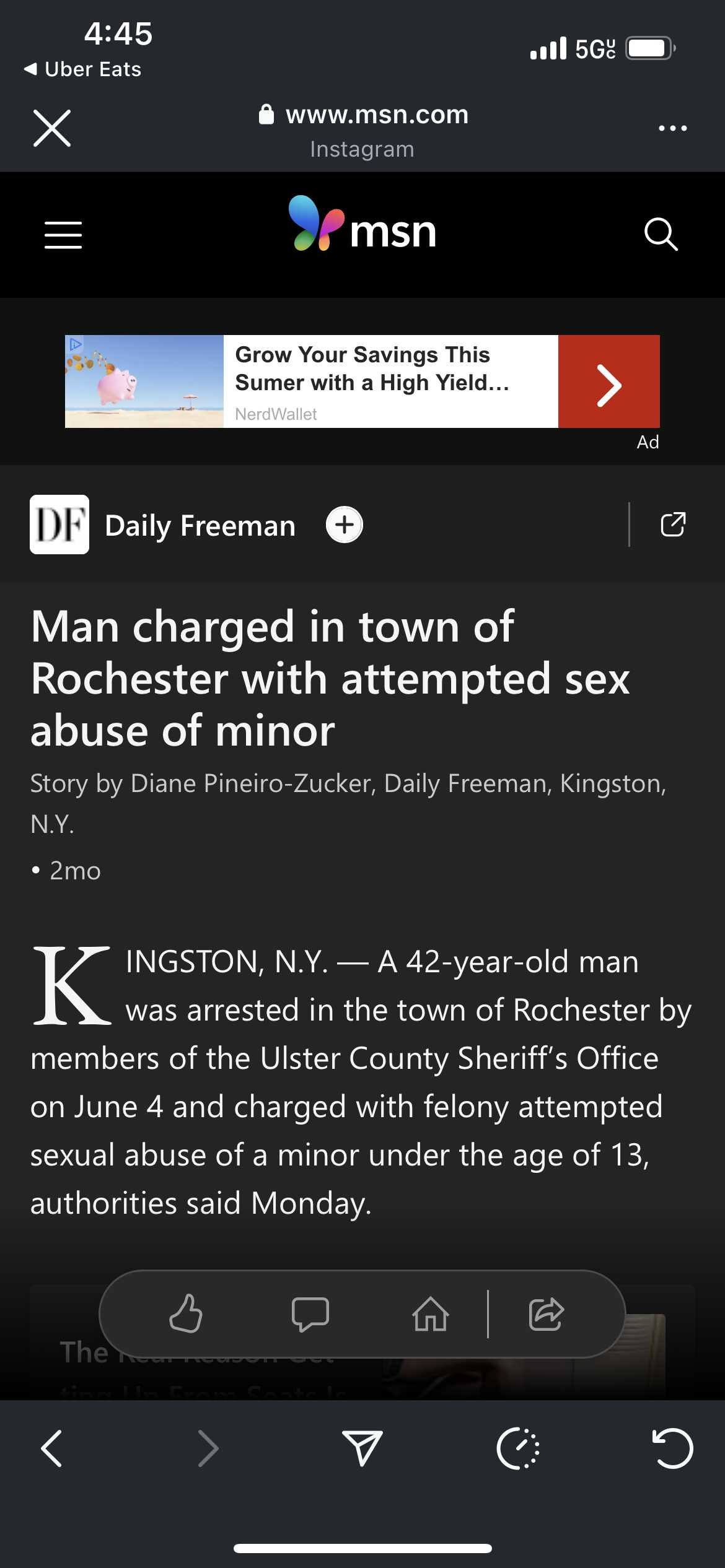The height and width of the screenshot is (1568, 725).
Task: Open the comments on this article
Action: click(x=310, y=1313)
